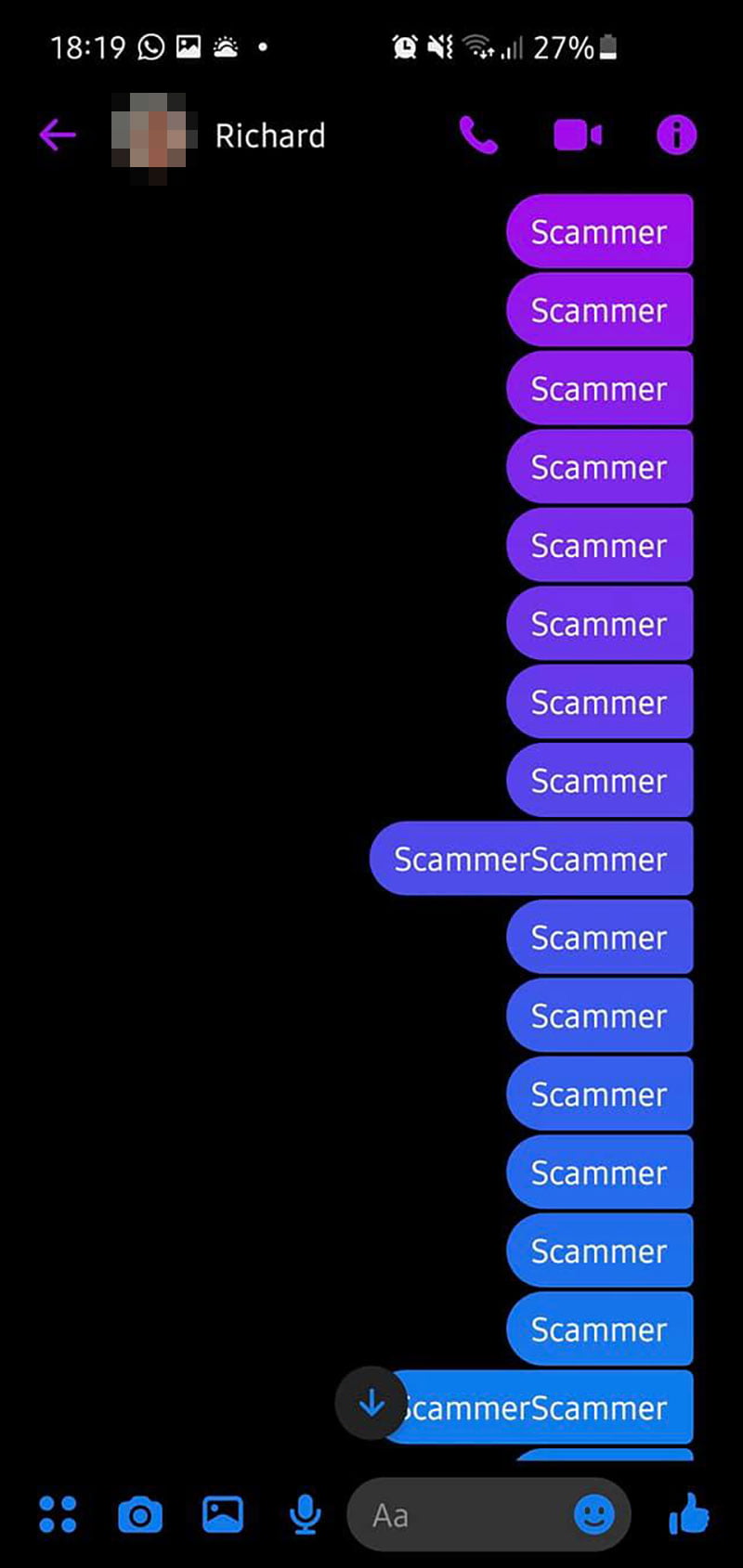The image size is (743, 1568).
Task: Open the gallery image picker
Action: click(x=223, y=1514)
